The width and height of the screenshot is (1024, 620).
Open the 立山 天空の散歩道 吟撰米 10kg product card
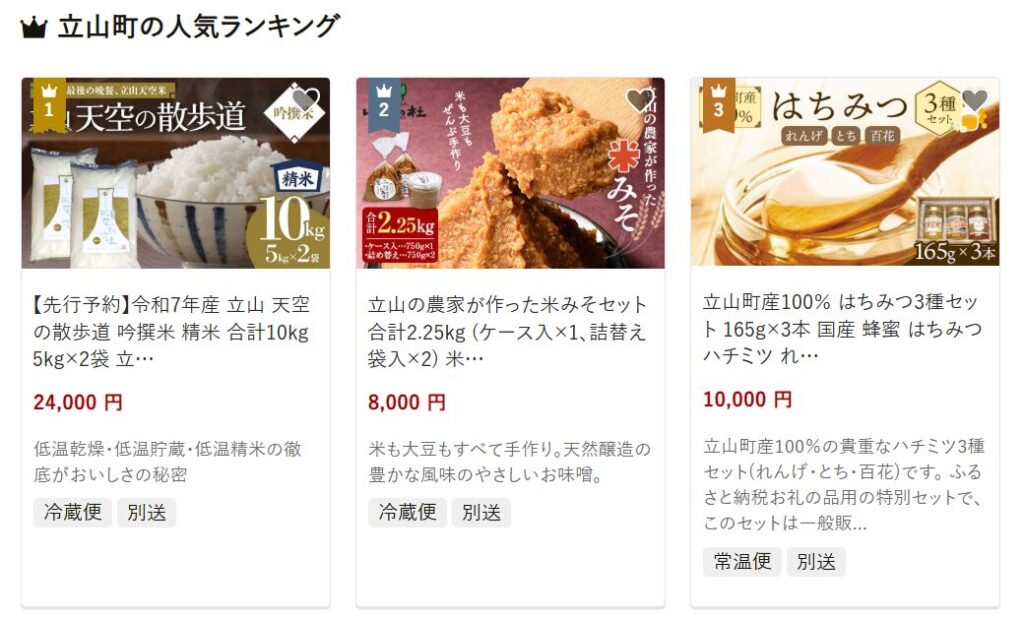click(x=176, y=330)
